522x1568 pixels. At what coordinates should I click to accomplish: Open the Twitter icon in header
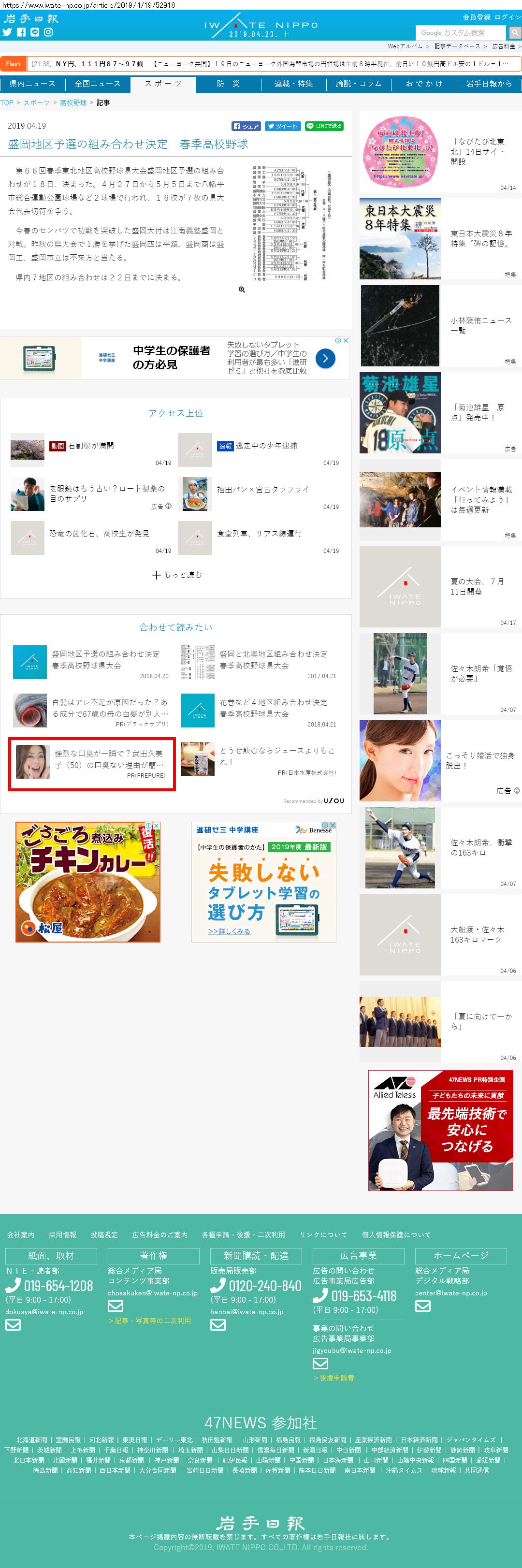[7, 32]
